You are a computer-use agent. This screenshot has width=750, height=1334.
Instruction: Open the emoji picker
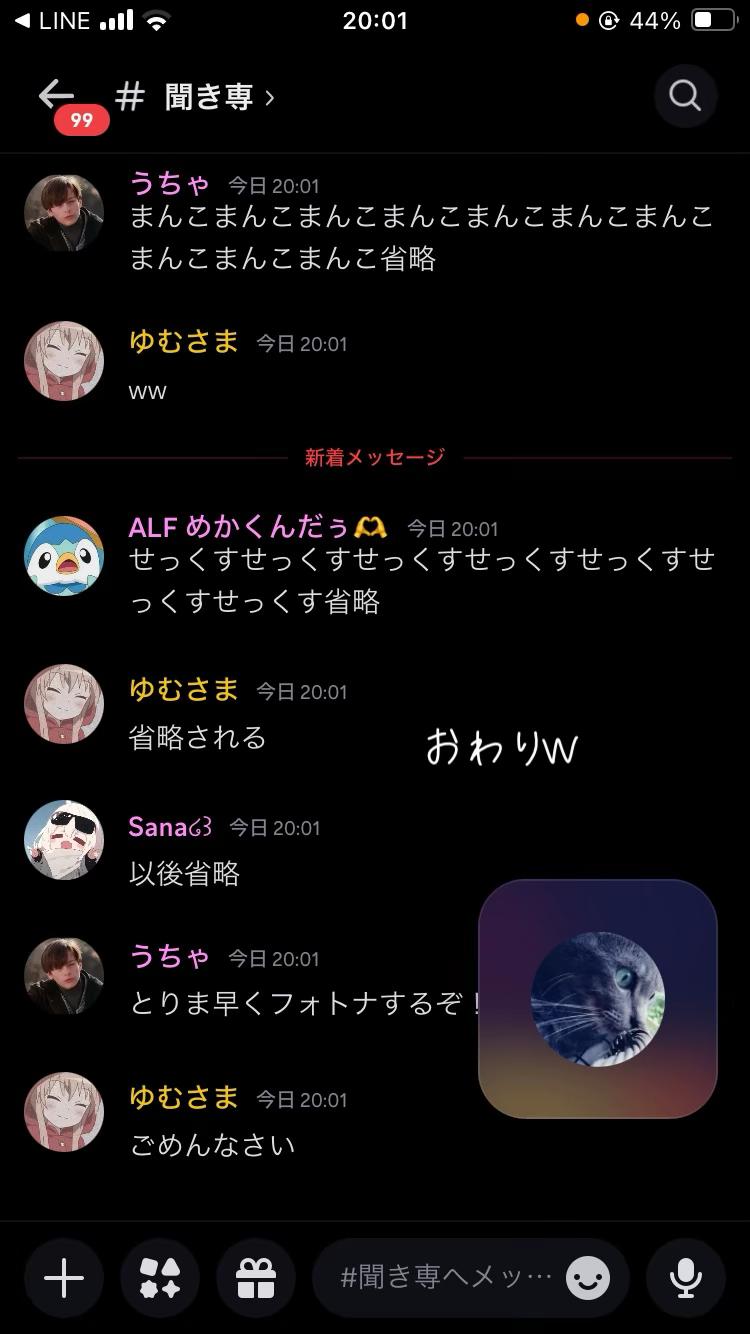tap(588, 1278)
